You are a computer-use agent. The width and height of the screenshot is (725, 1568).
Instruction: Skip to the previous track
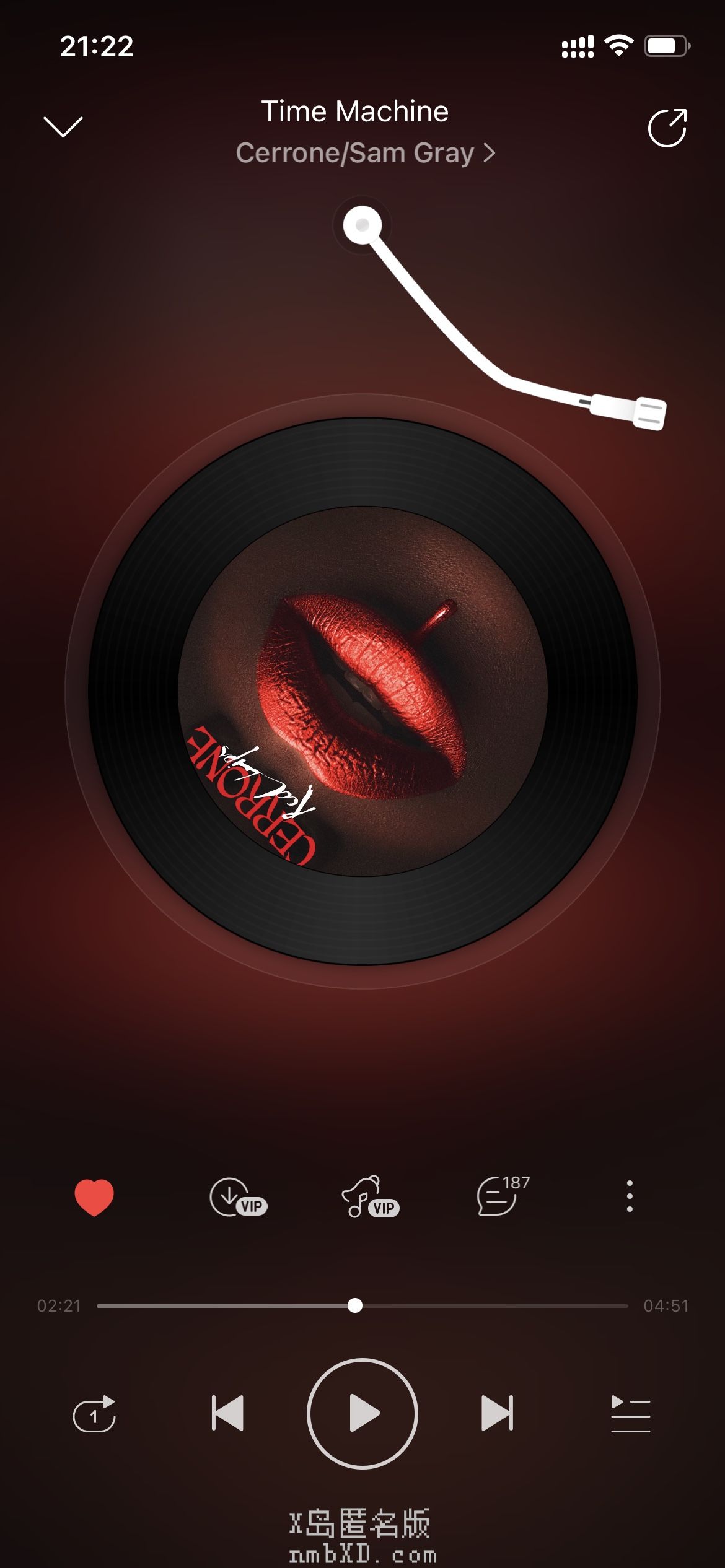(x=227, y=1413)
